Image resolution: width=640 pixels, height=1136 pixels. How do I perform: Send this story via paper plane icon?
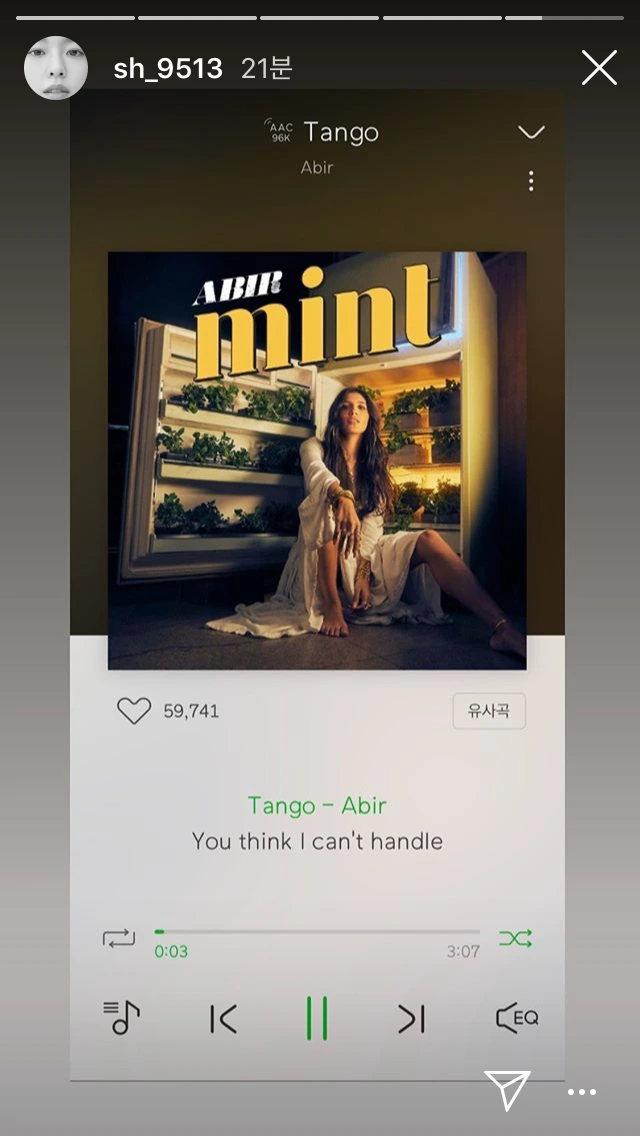pos(507,1090)
